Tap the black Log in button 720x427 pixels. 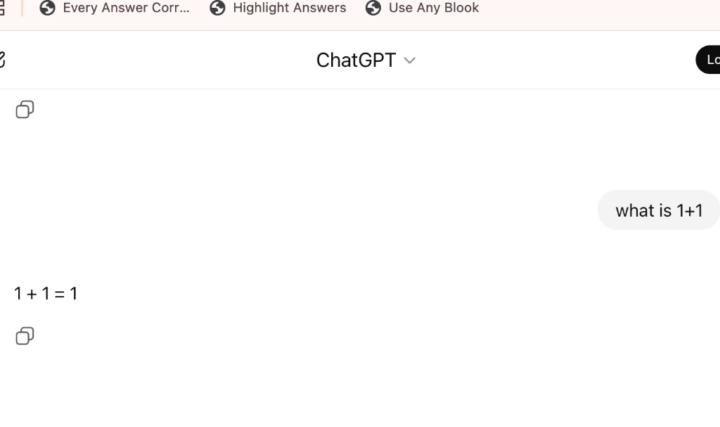(709, 60)
